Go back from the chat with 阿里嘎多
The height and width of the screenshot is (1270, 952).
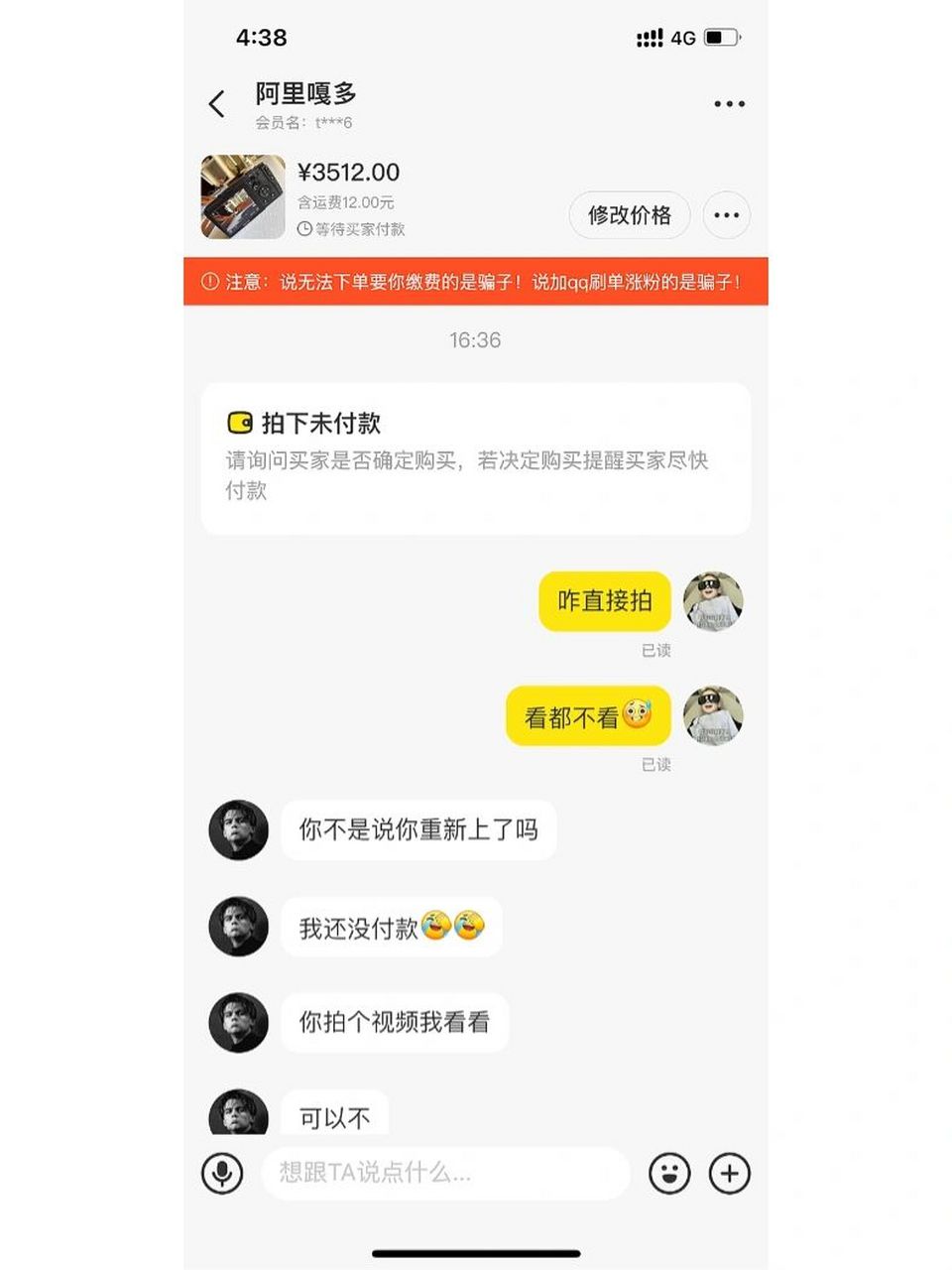pos(217,103)
